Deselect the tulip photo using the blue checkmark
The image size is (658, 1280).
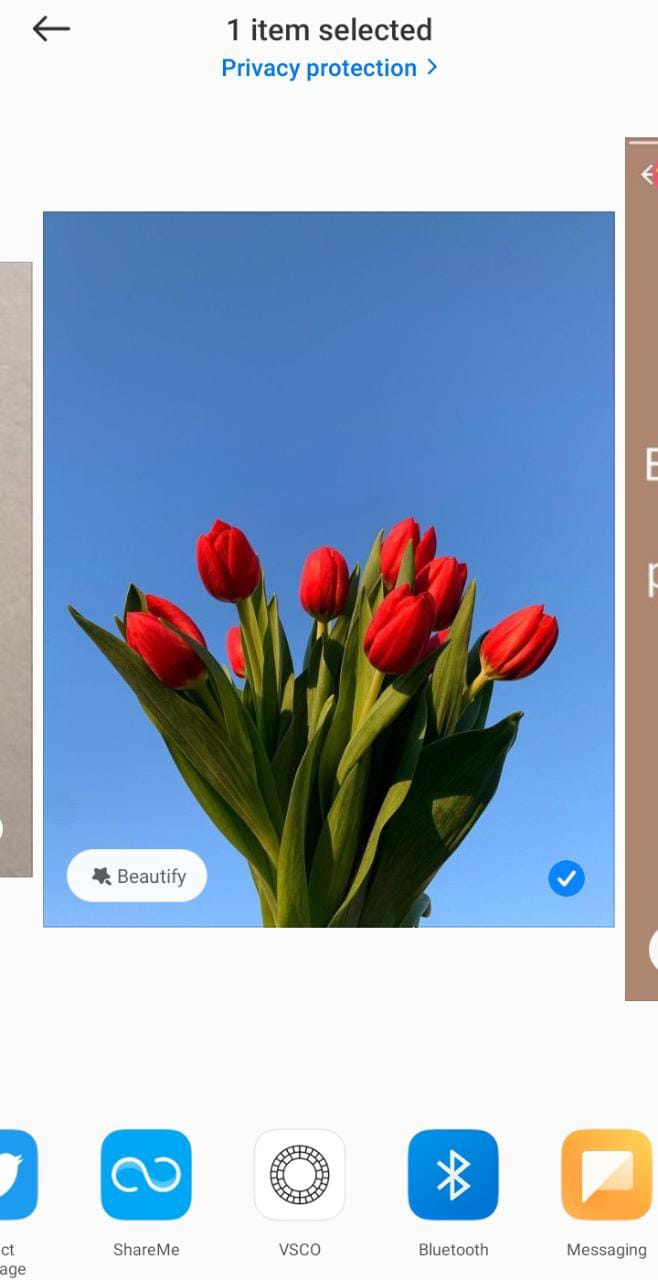click(x=566, y=878)
